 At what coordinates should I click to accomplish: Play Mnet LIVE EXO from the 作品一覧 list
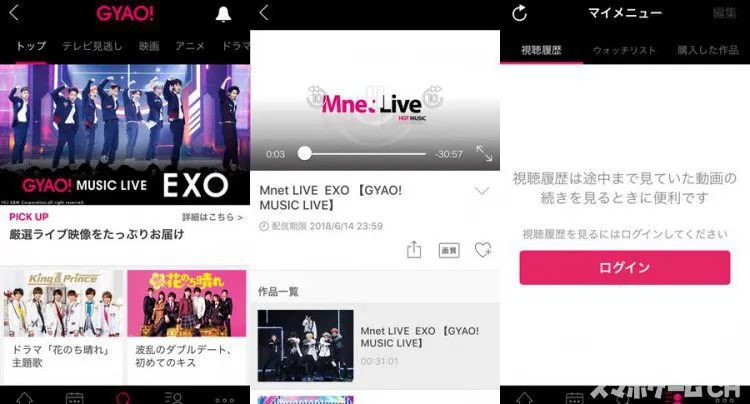tap(374, 345)
